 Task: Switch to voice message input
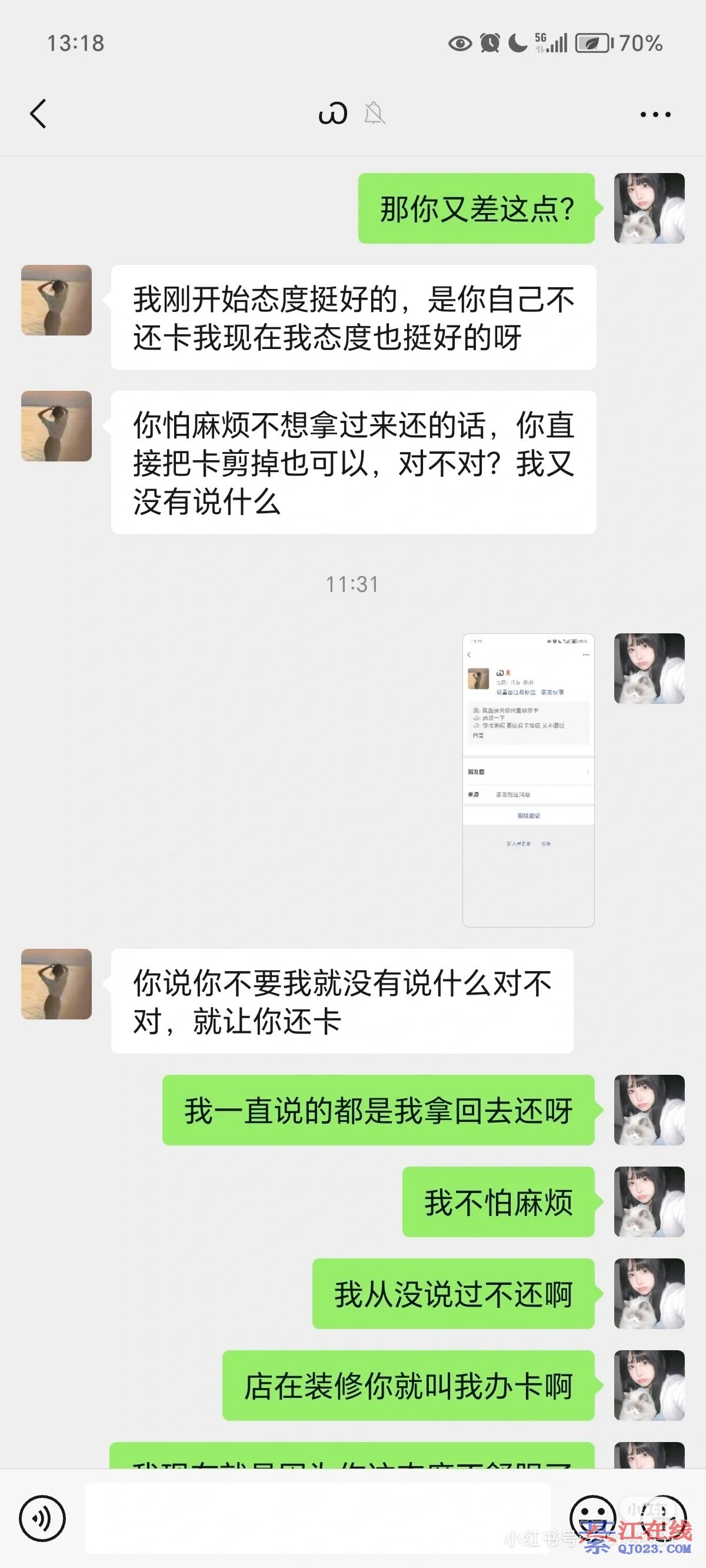42,1518
